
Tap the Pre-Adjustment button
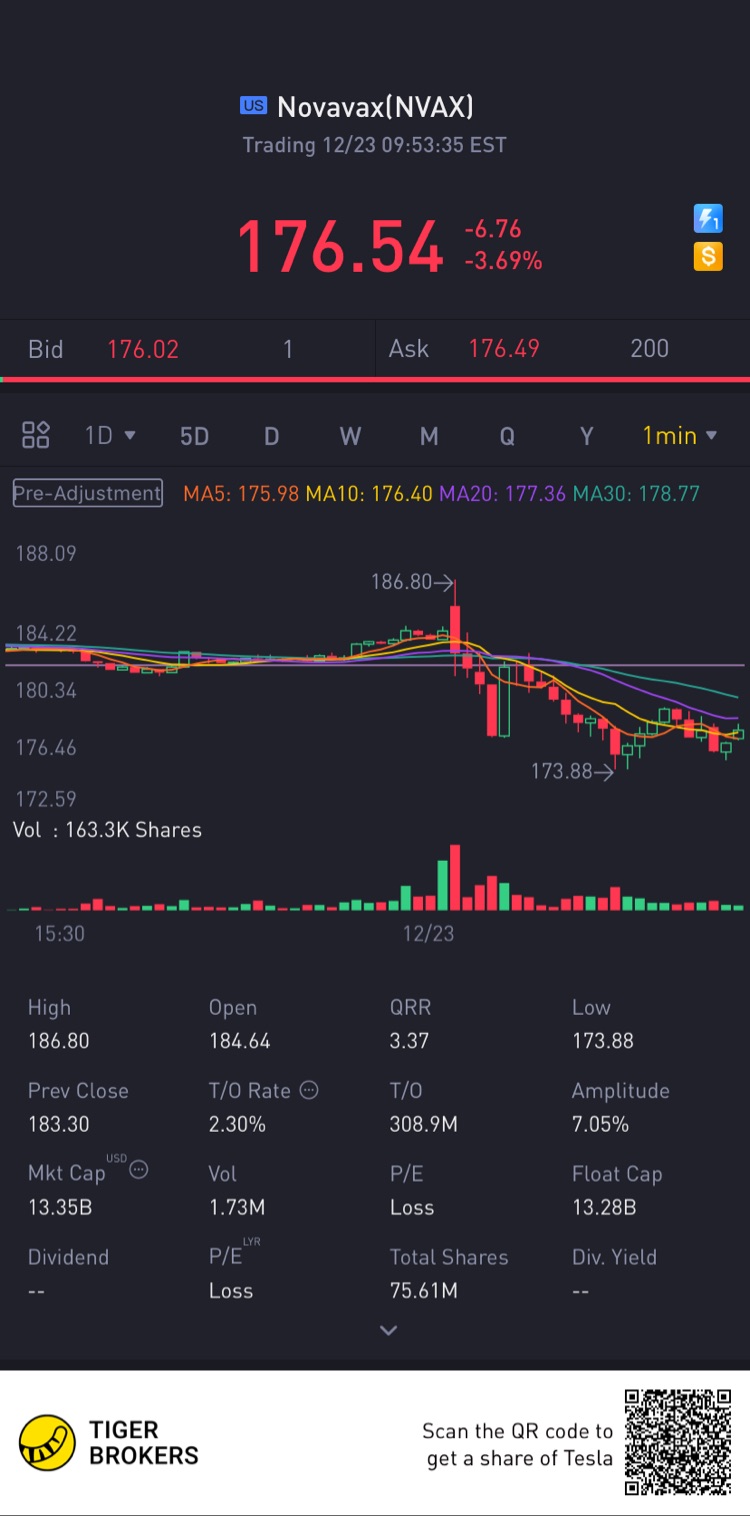87,493
